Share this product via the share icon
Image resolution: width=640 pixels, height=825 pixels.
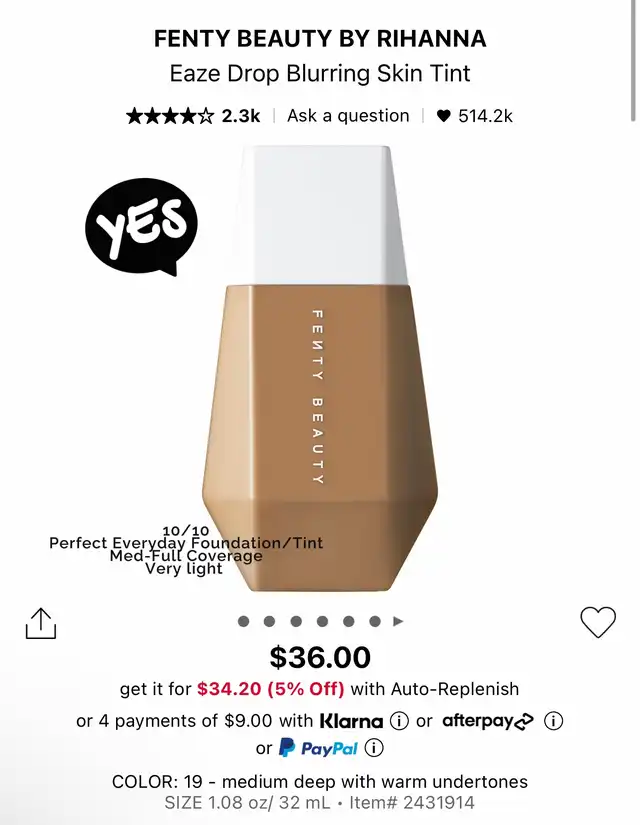click(40, 623)
